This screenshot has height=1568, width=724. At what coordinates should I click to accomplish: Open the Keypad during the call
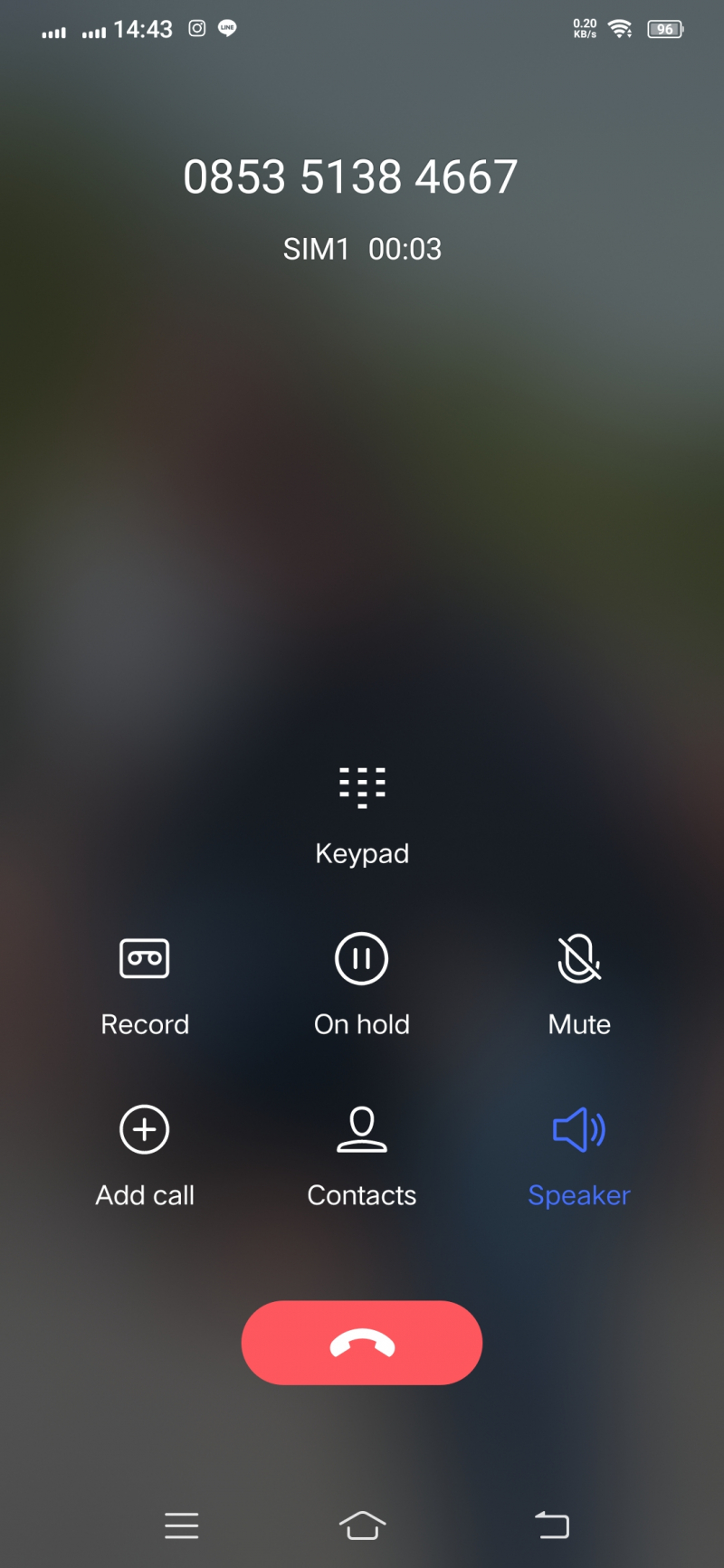[362, 788]
